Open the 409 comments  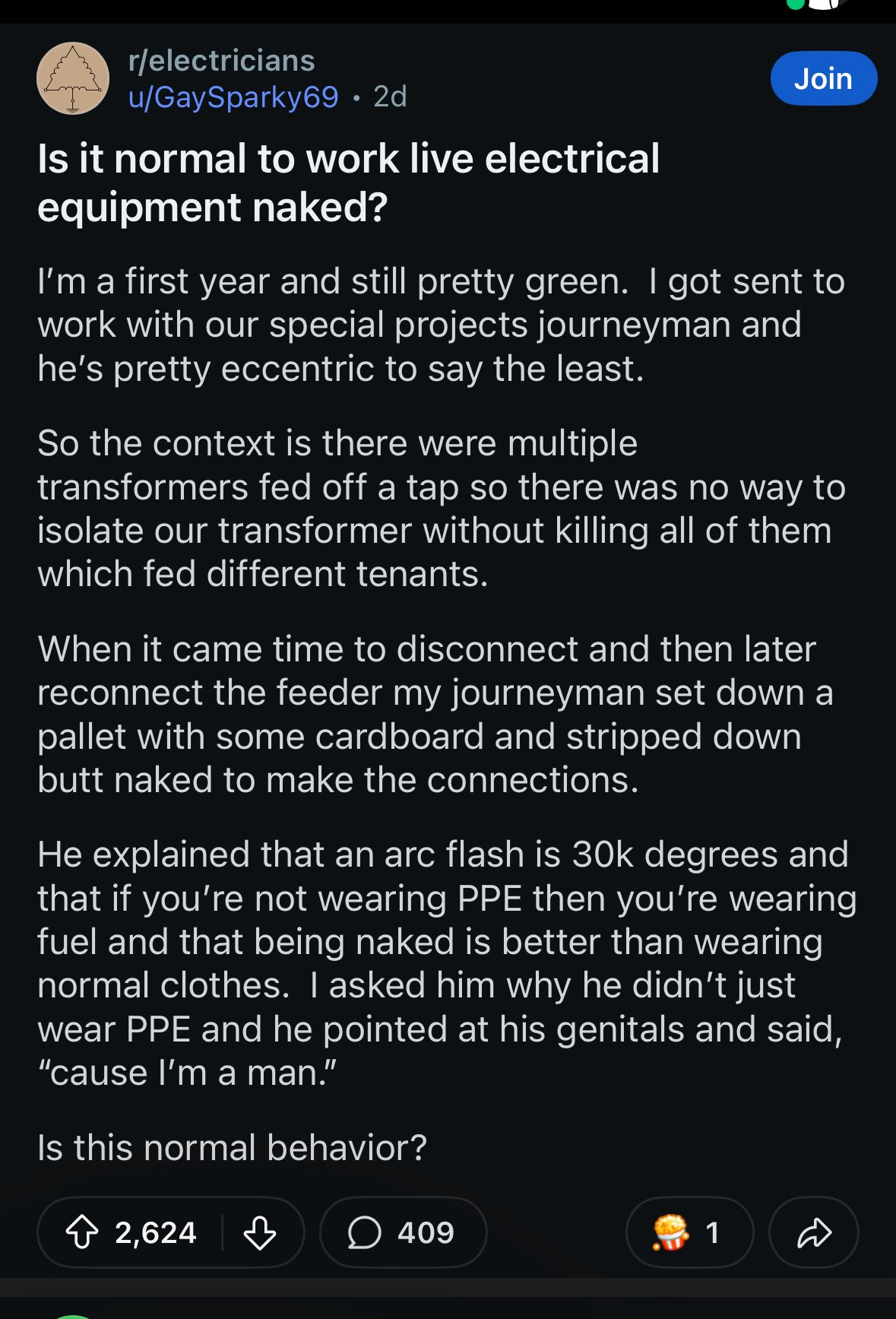click(402, 1232)
